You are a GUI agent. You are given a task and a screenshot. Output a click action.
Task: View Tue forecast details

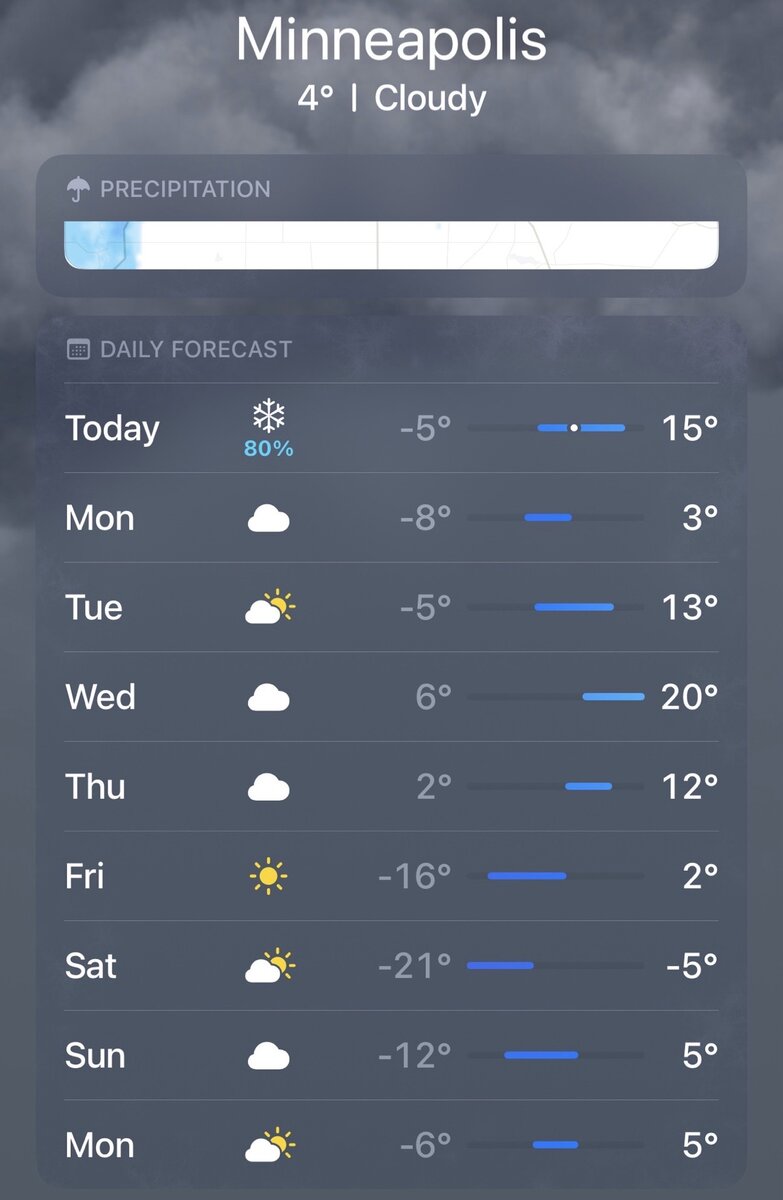tap(391, 607)
